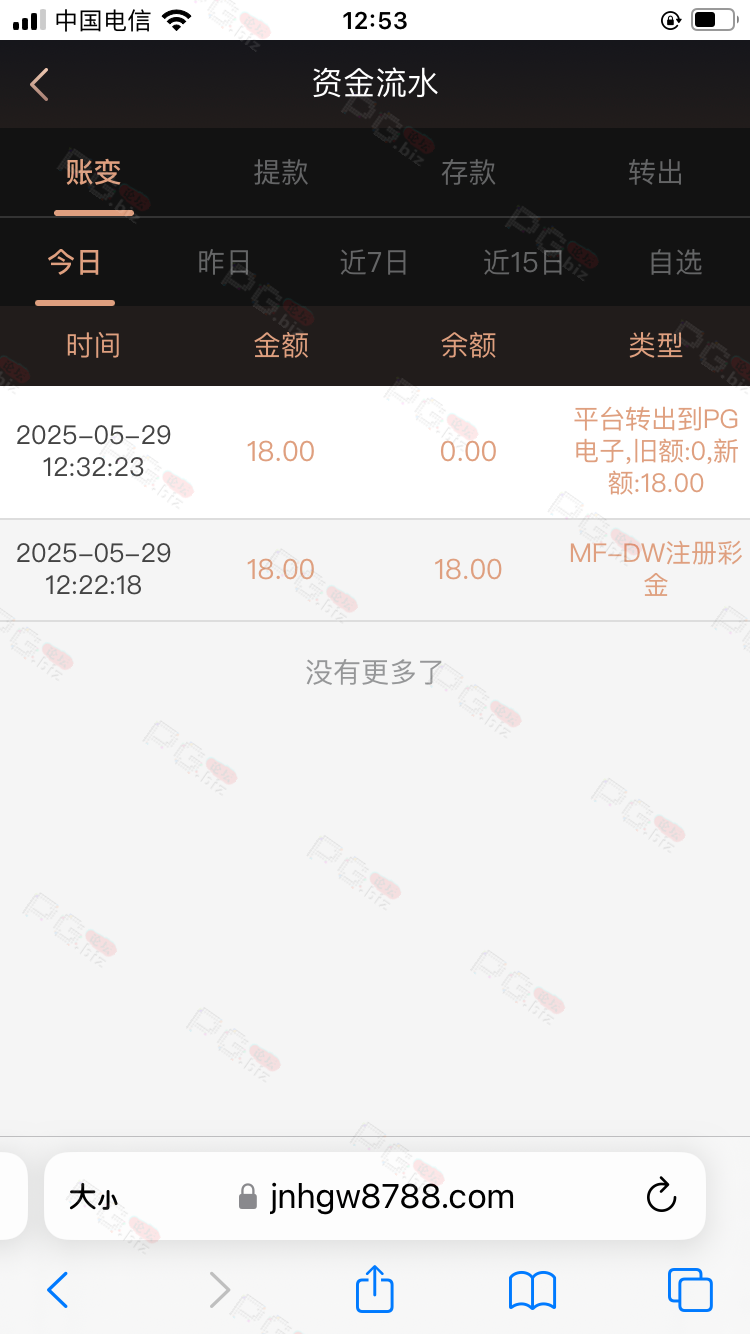Viewport: 750px width, 1334px height.
Task: Show open Safari tabs
Action: pyautogui.click(x=690, y=1290)
